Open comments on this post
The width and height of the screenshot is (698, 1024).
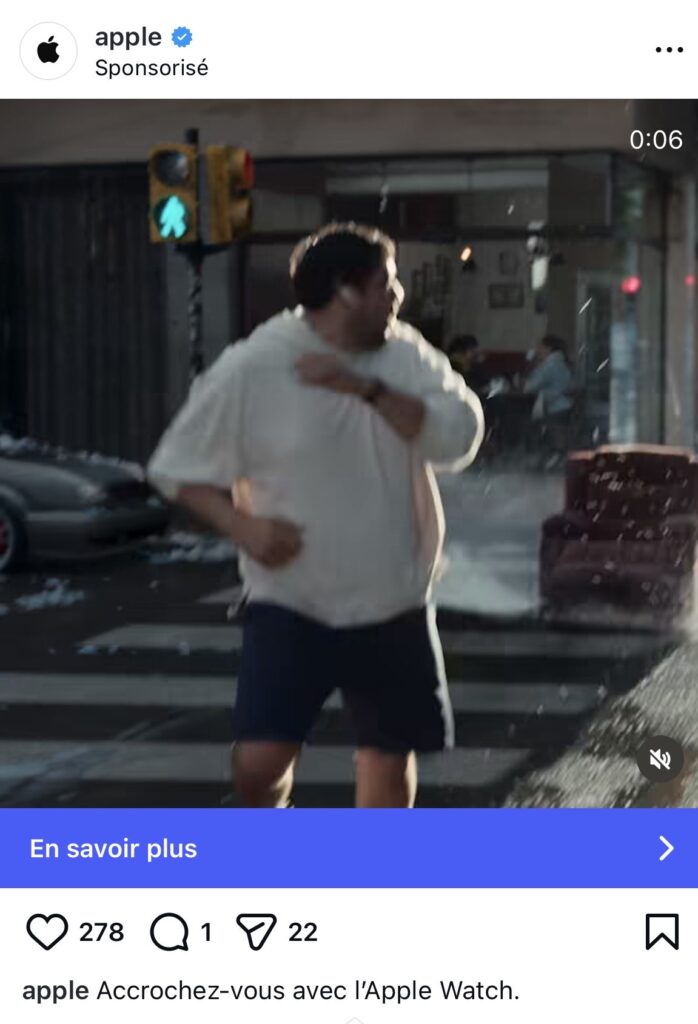tap(169, 932)
